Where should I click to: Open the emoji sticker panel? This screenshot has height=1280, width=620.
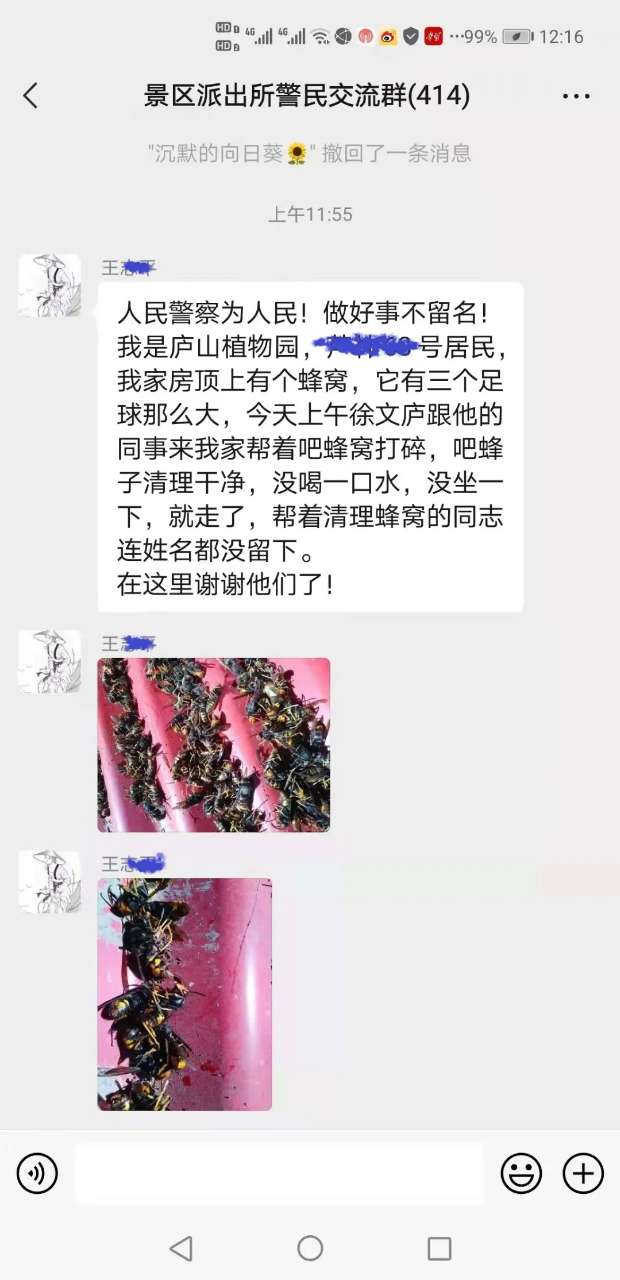tap(521, 1173)
